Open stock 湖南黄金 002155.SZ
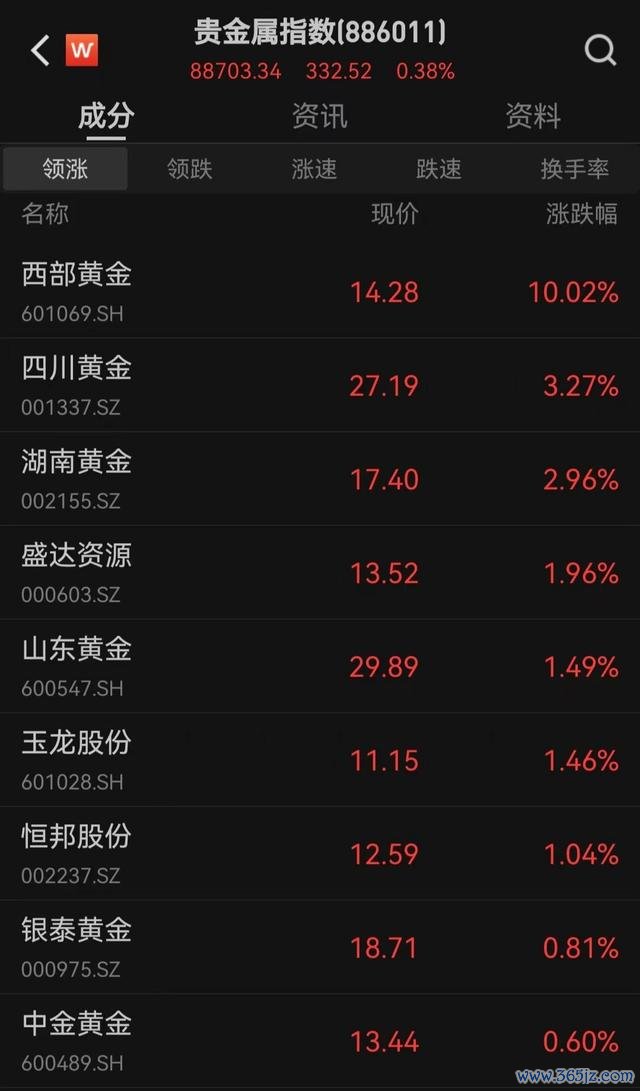 (320, 479)
